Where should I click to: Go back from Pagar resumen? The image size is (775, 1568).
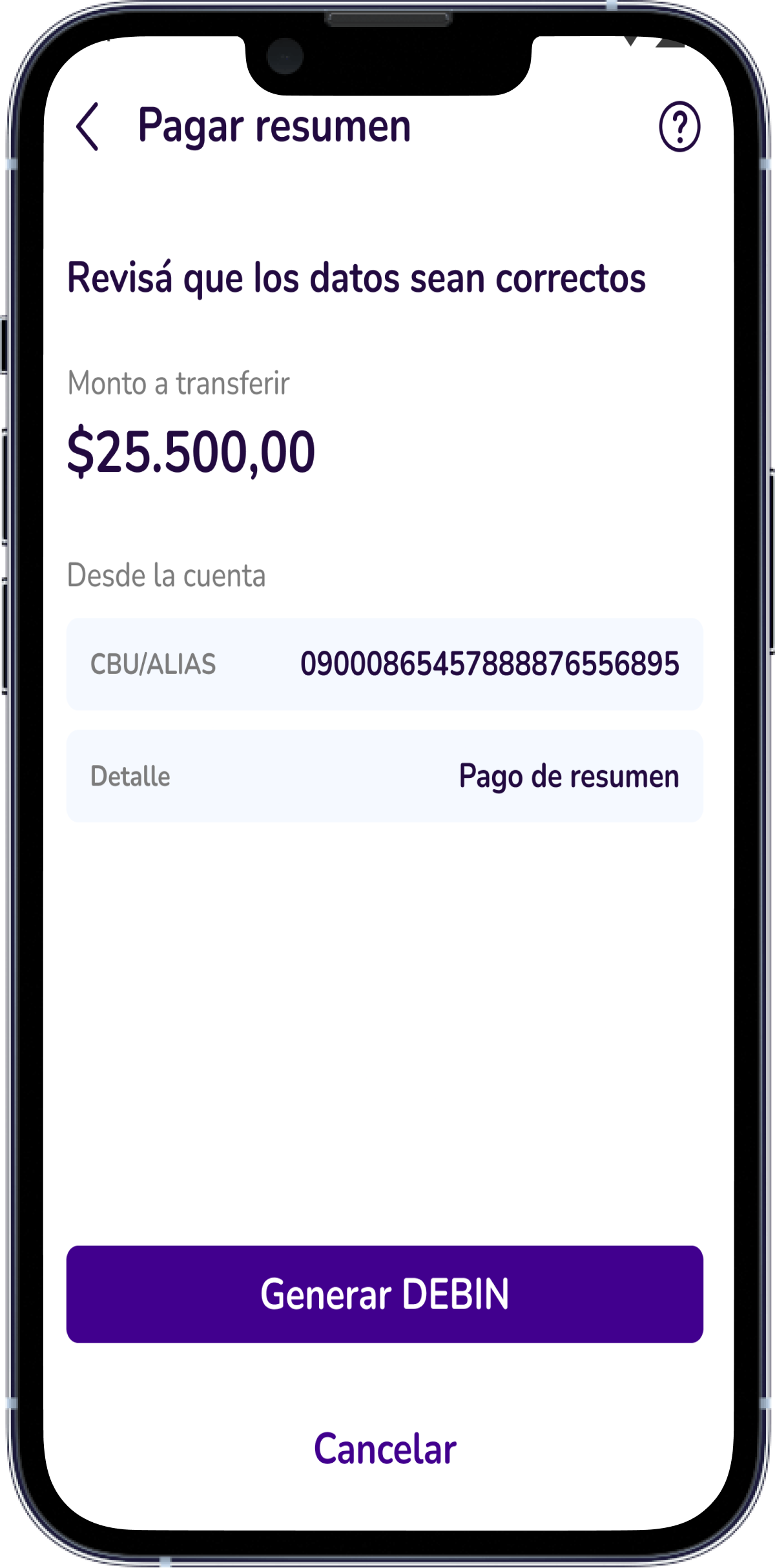87,127
